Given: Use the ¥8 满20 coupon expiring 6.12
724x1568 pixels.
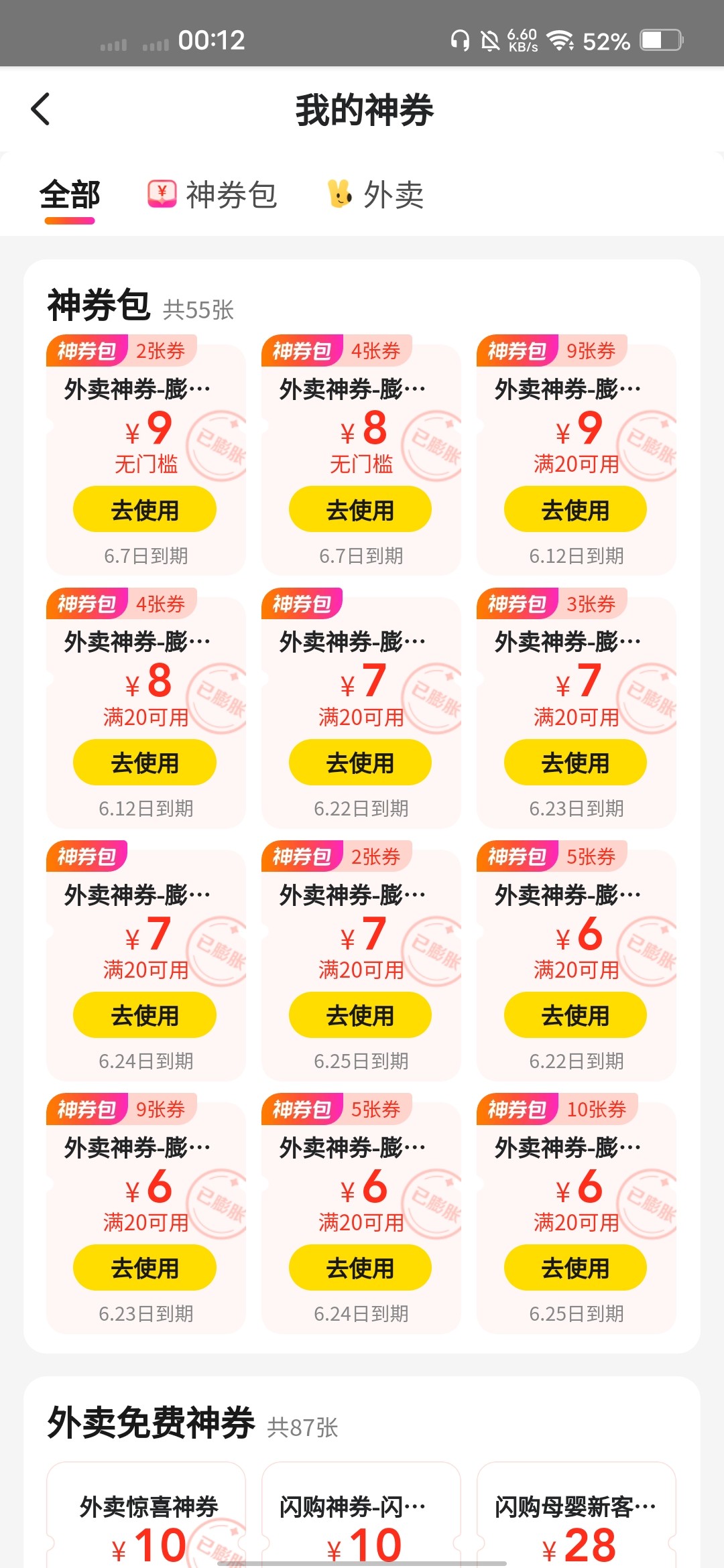Looking at the screenshot, I should (145, 763).
